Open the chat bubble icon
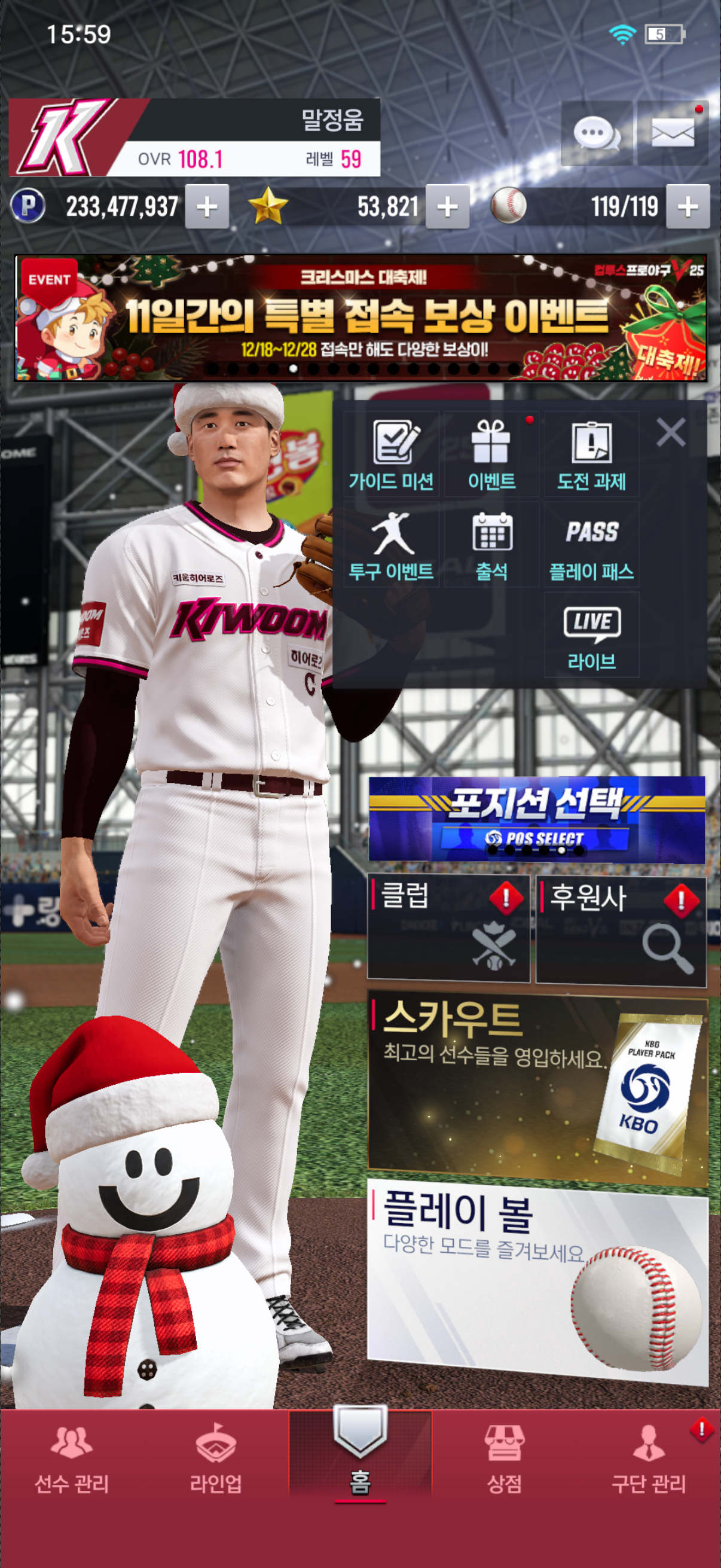The width and height of the screenshot is (721, 1568). coord(596,133)
